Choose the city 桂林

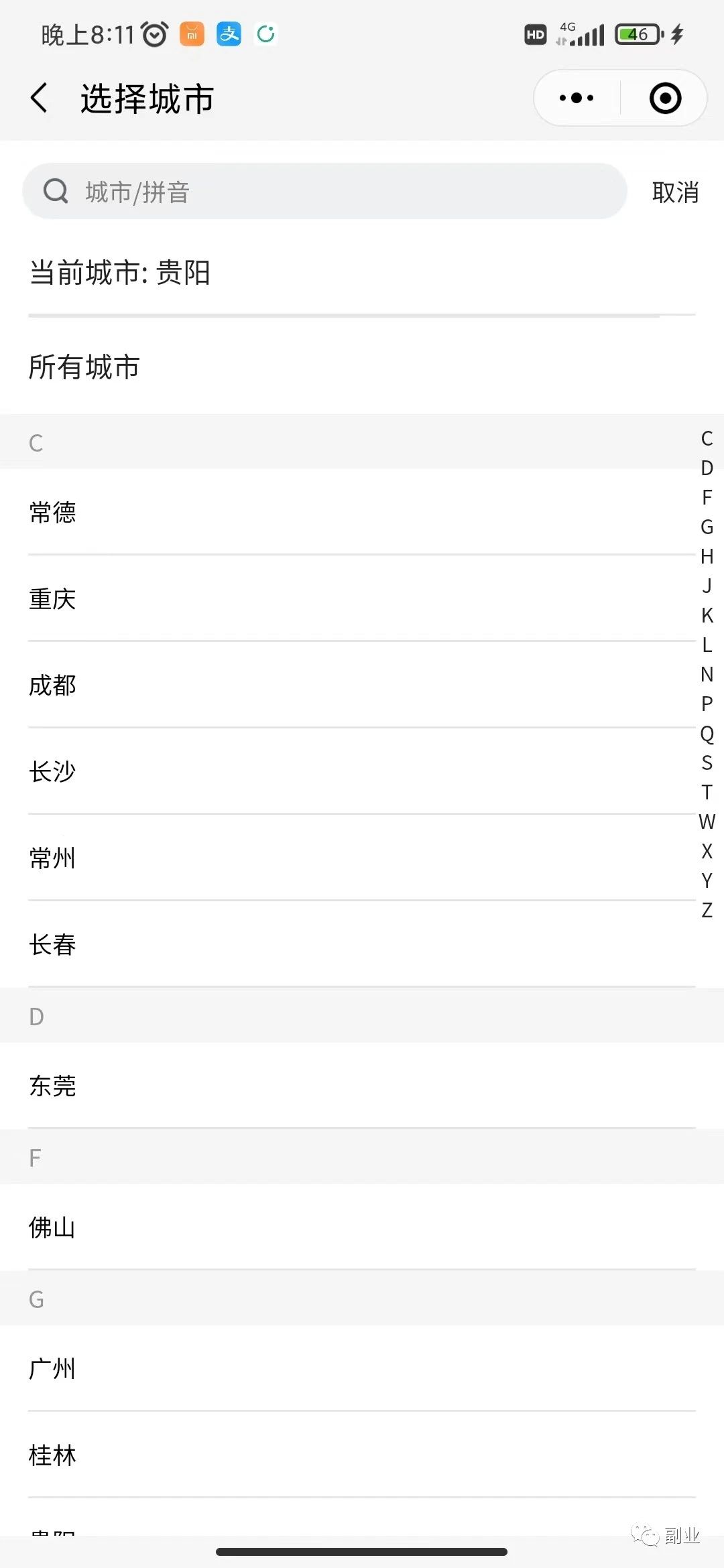click(x=52, y=1455)
